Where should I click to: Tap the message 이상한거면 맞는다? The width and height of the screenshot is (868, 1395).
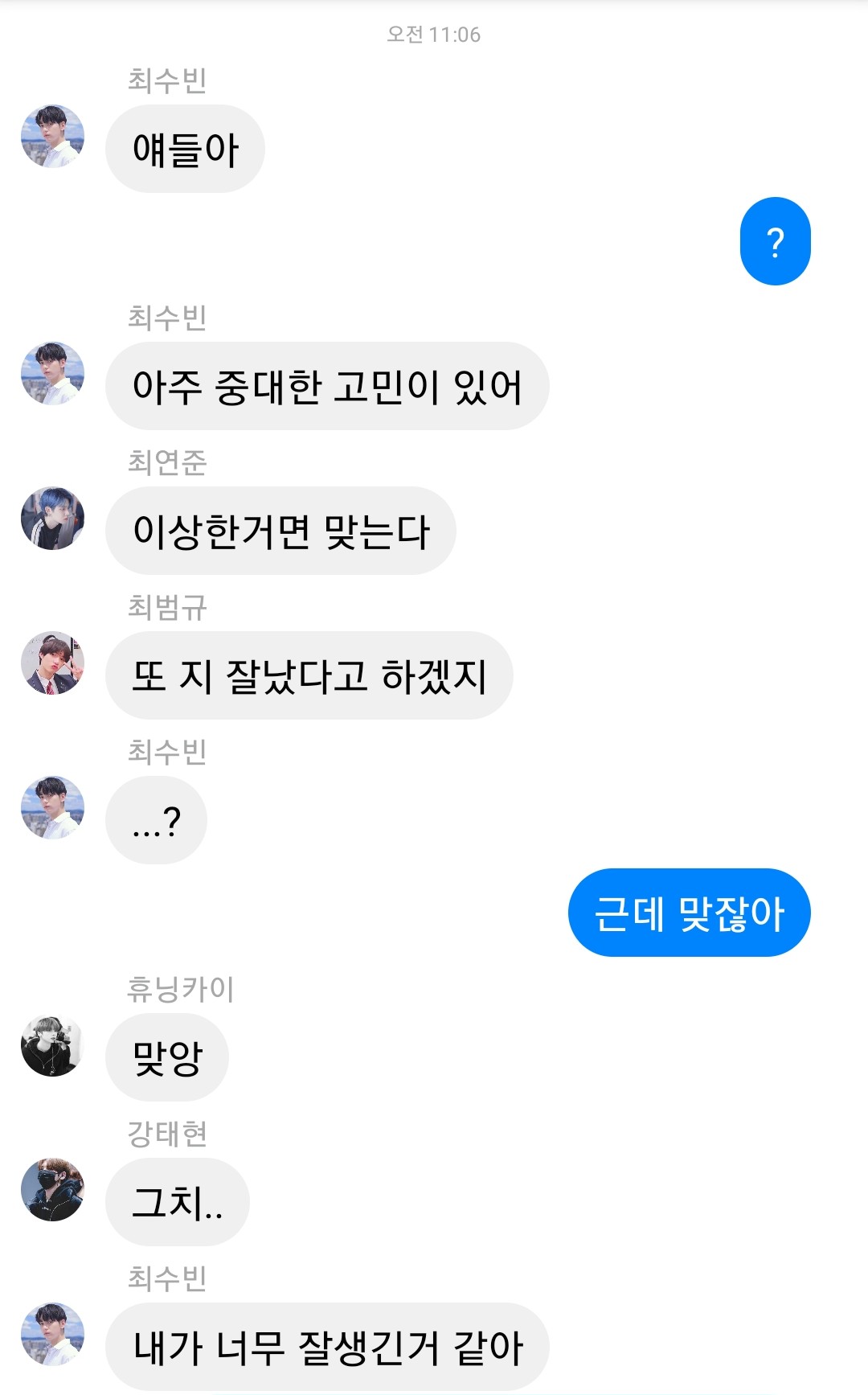pyautogui.click(x=280, y=531)
